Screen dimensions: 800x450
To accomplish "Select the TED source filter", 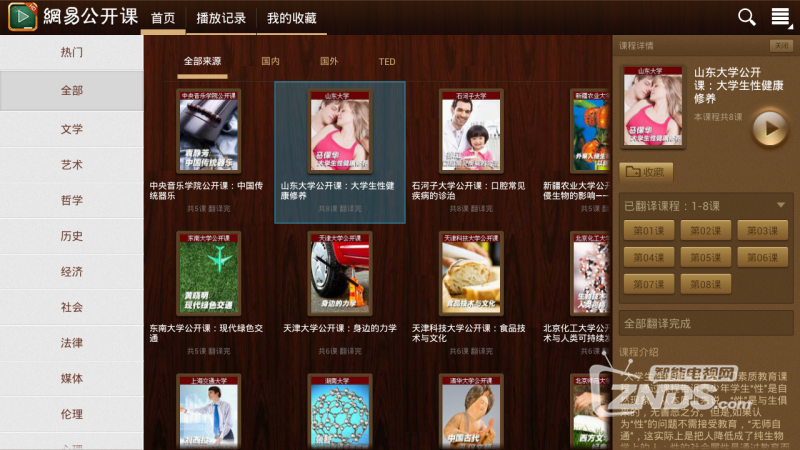I will (387, 62).
